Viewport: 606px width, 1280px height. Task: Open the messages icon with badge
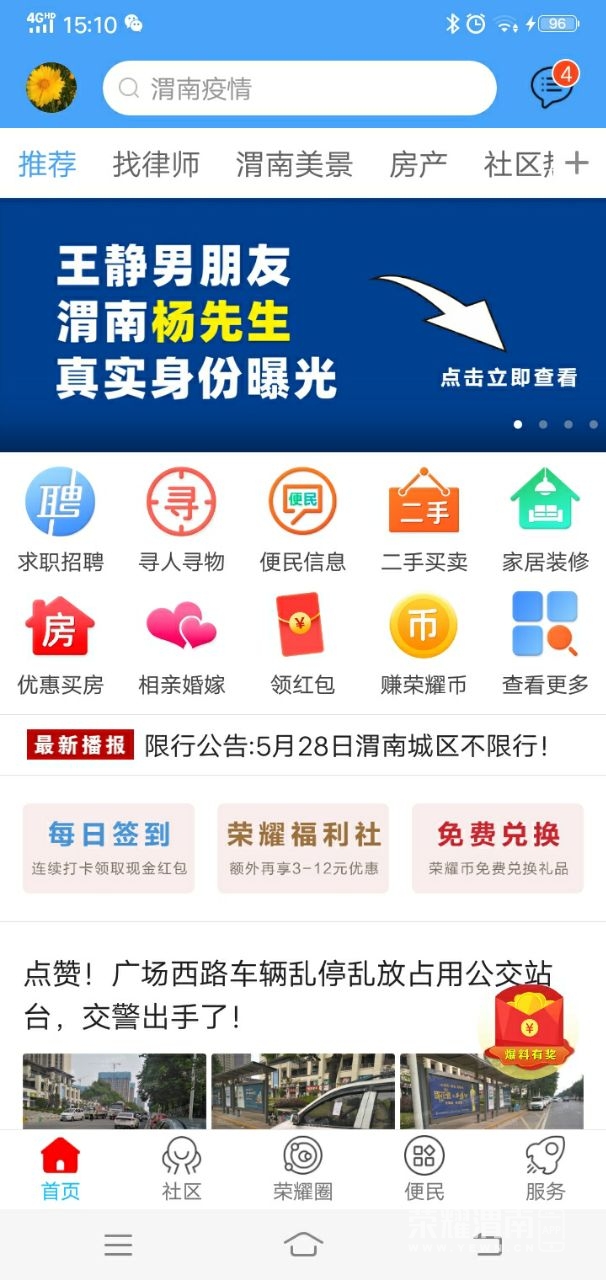(x=551, y=88)
